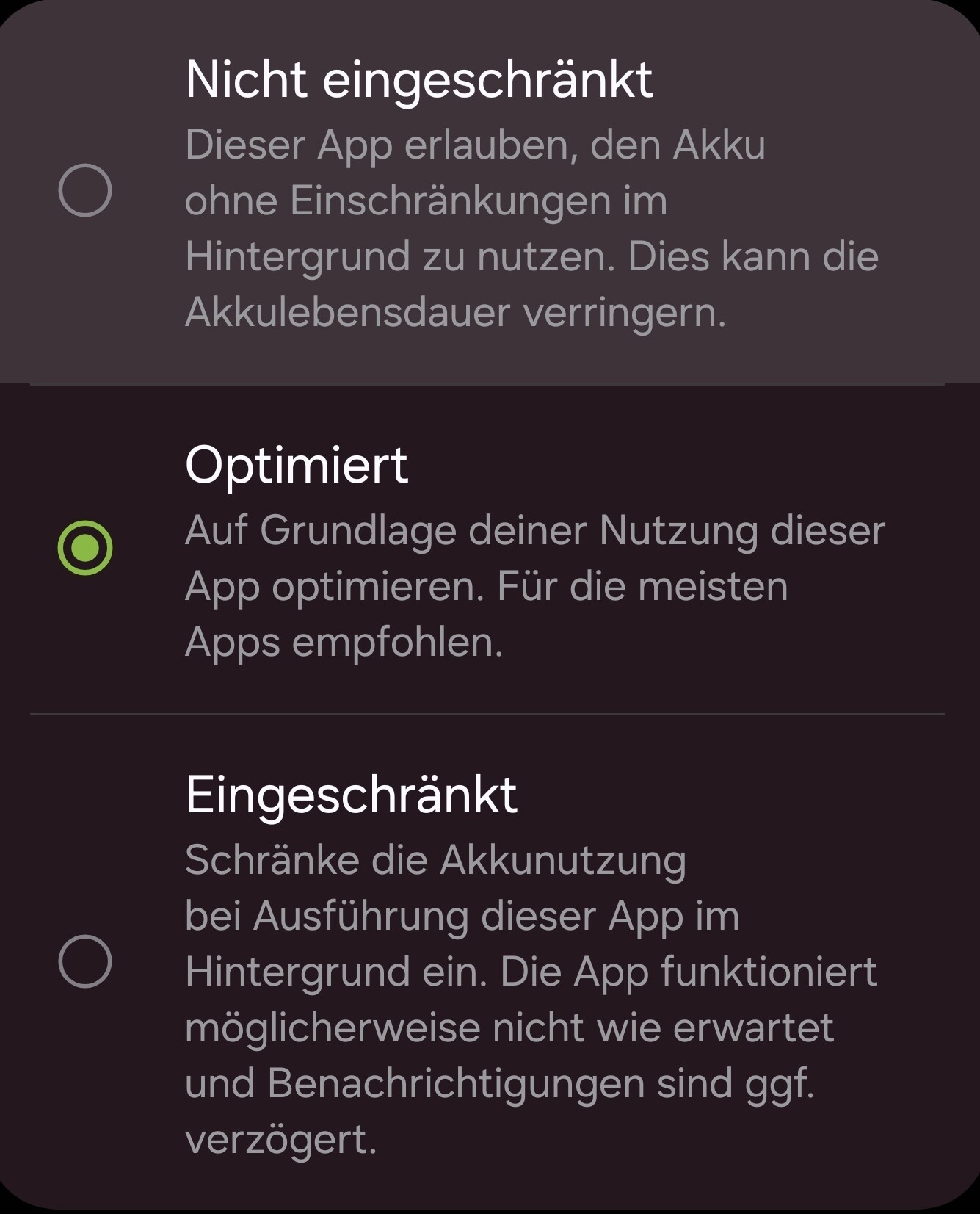
Task: Choose the Optimiert battery option
Action: (85, 548)
